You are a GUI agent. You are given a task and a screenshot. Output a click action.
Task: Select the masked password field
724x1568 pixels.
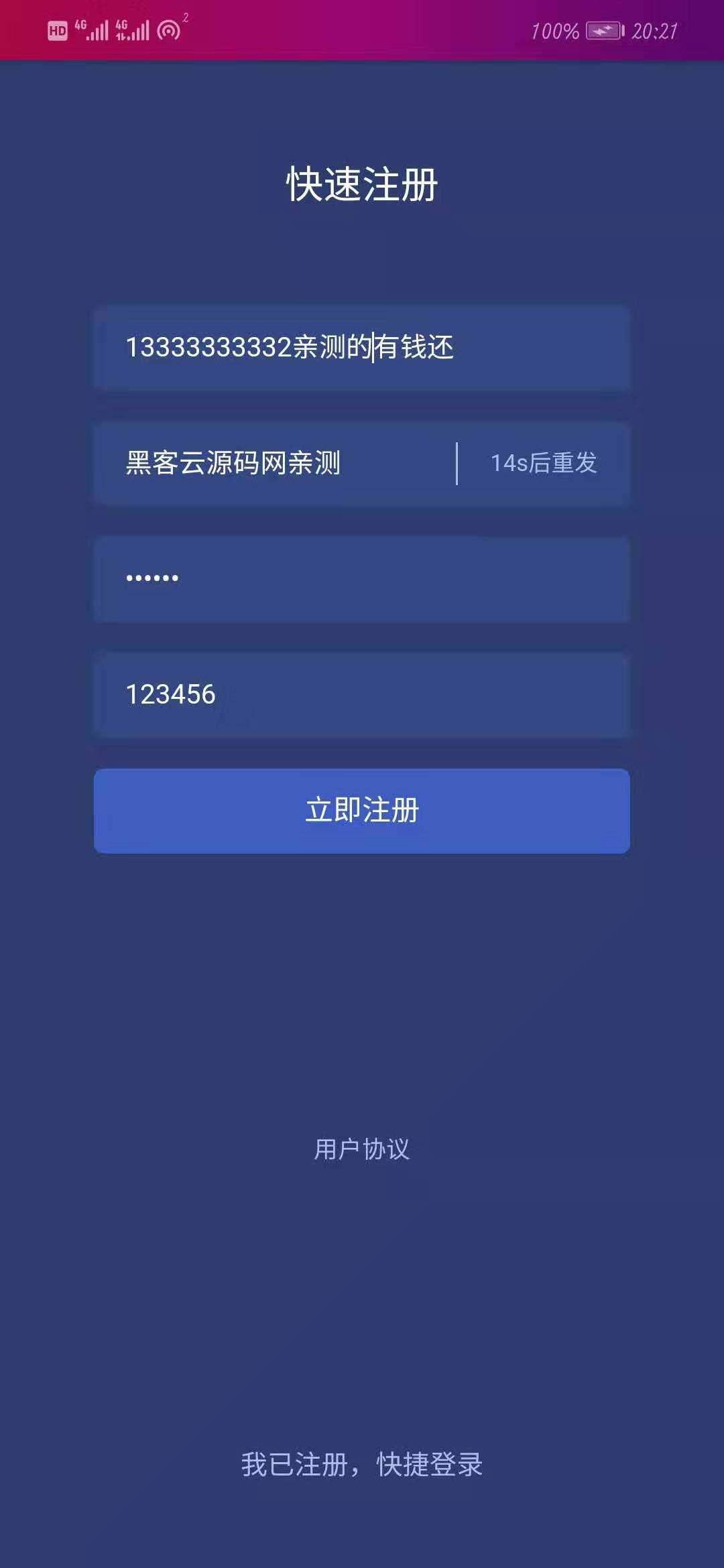tap(362, 579)
